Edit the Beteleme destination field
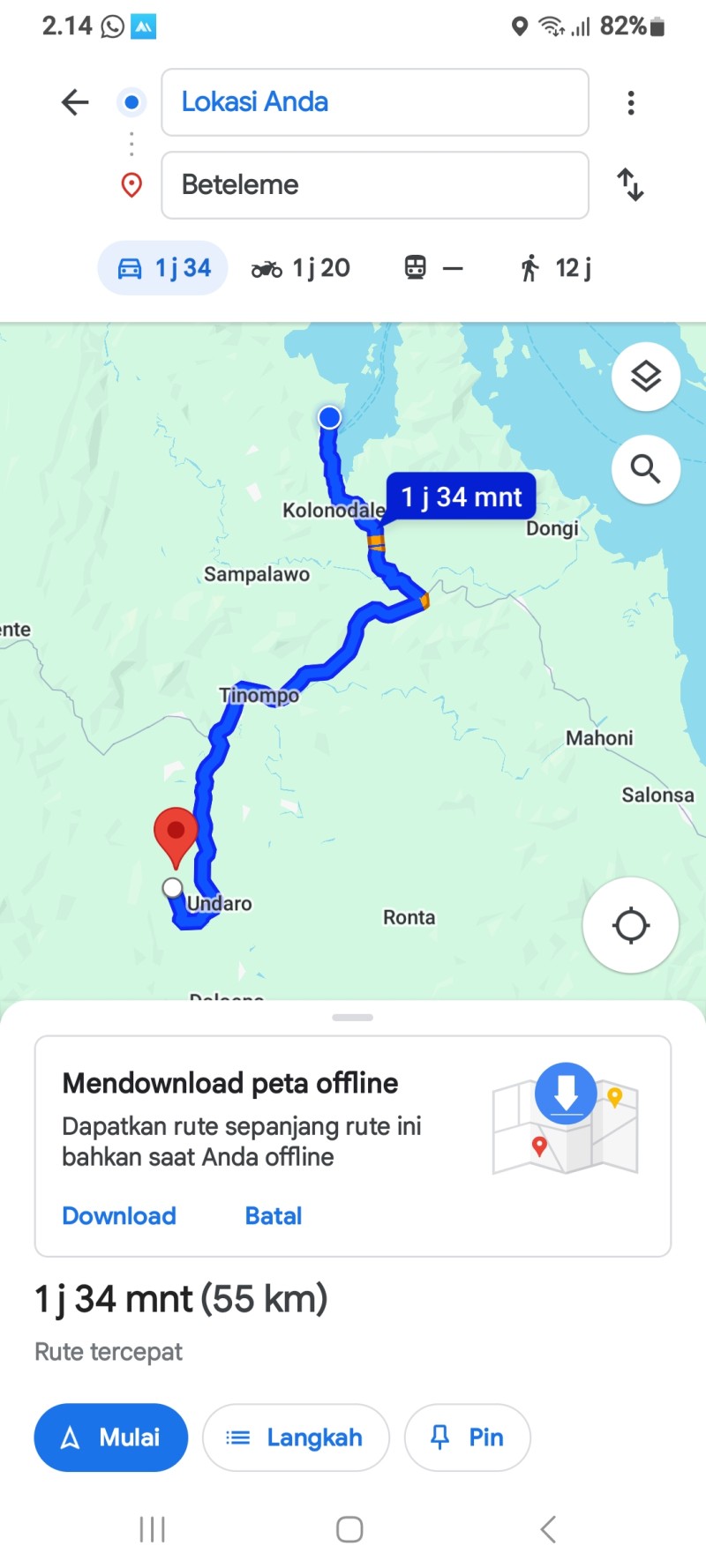Image resolution: width=706 pixels, height=1568 pixels. pos(375,185)
